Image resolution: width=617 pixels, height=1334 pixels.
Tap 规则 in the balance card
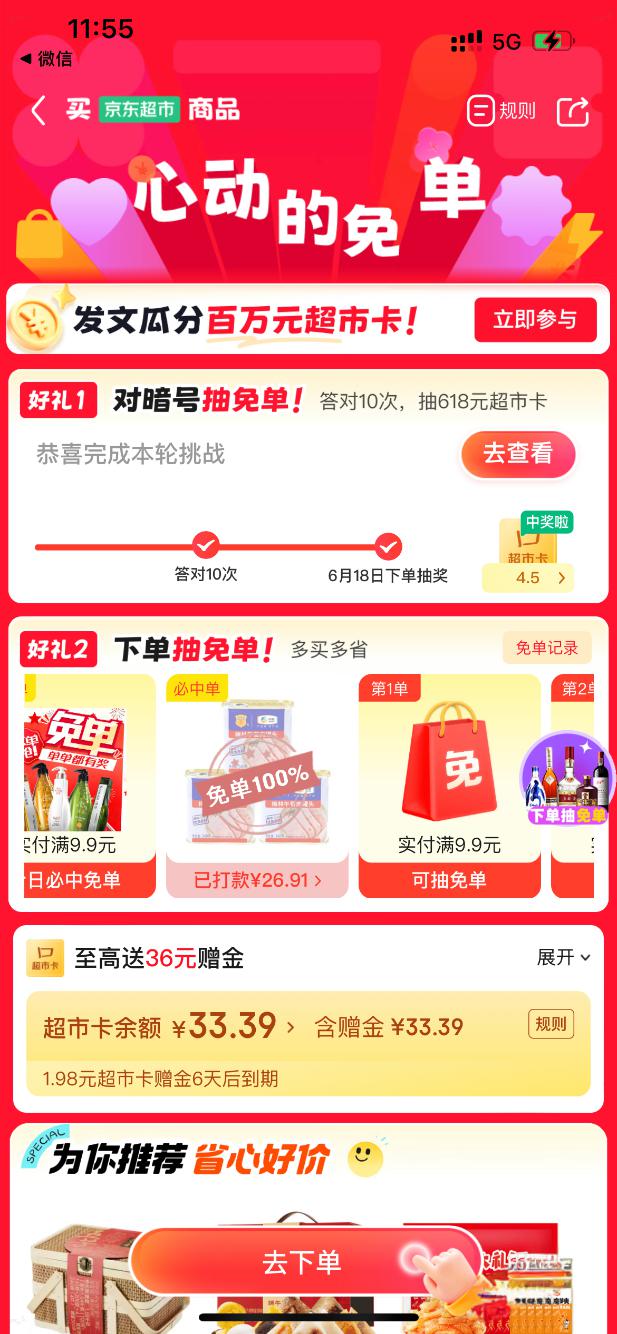[551, 1024]
